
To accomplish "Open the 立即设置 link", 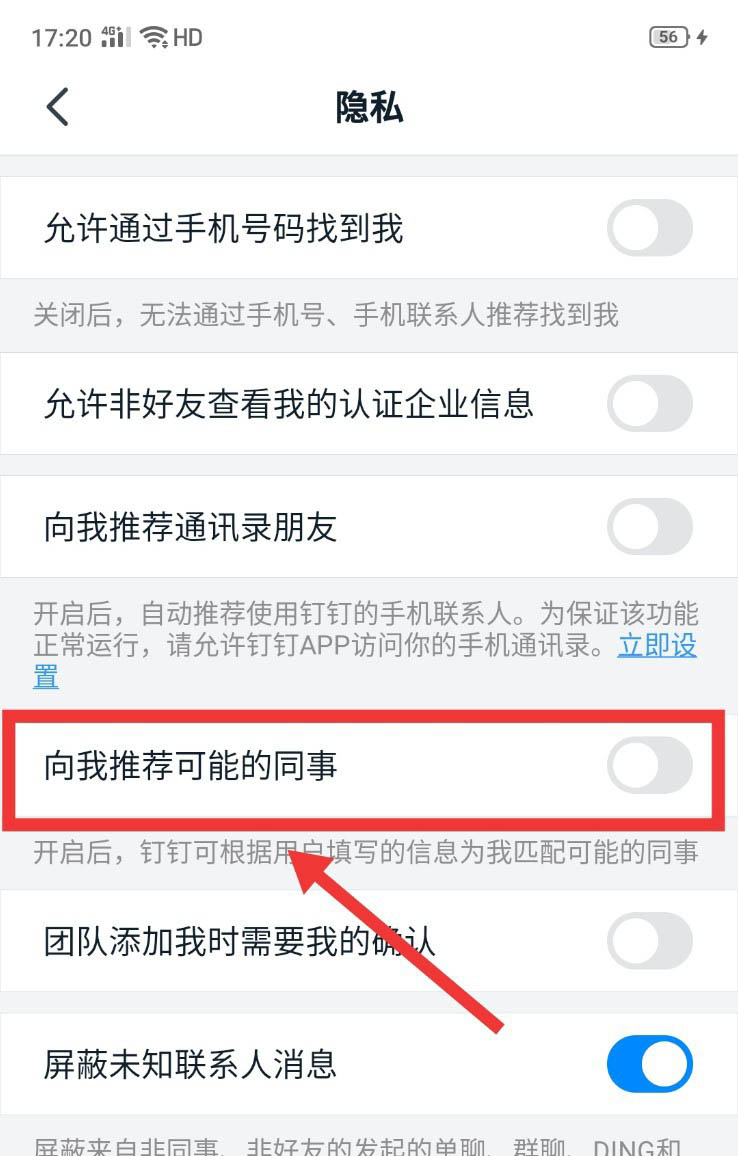I will tap(657, 646).
